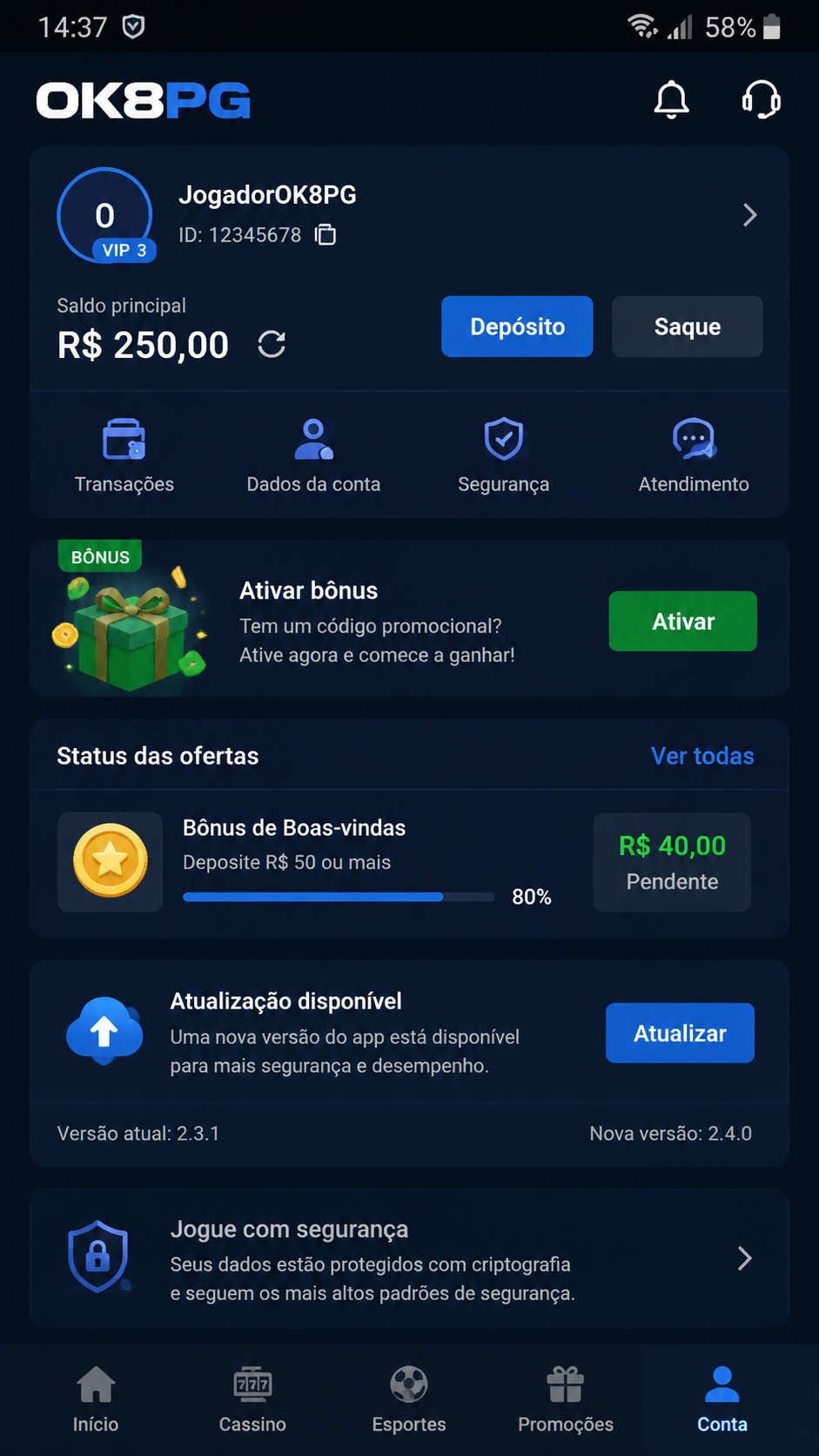Switch to the Início tab

pyautogui.click(x=96, y=1399)
